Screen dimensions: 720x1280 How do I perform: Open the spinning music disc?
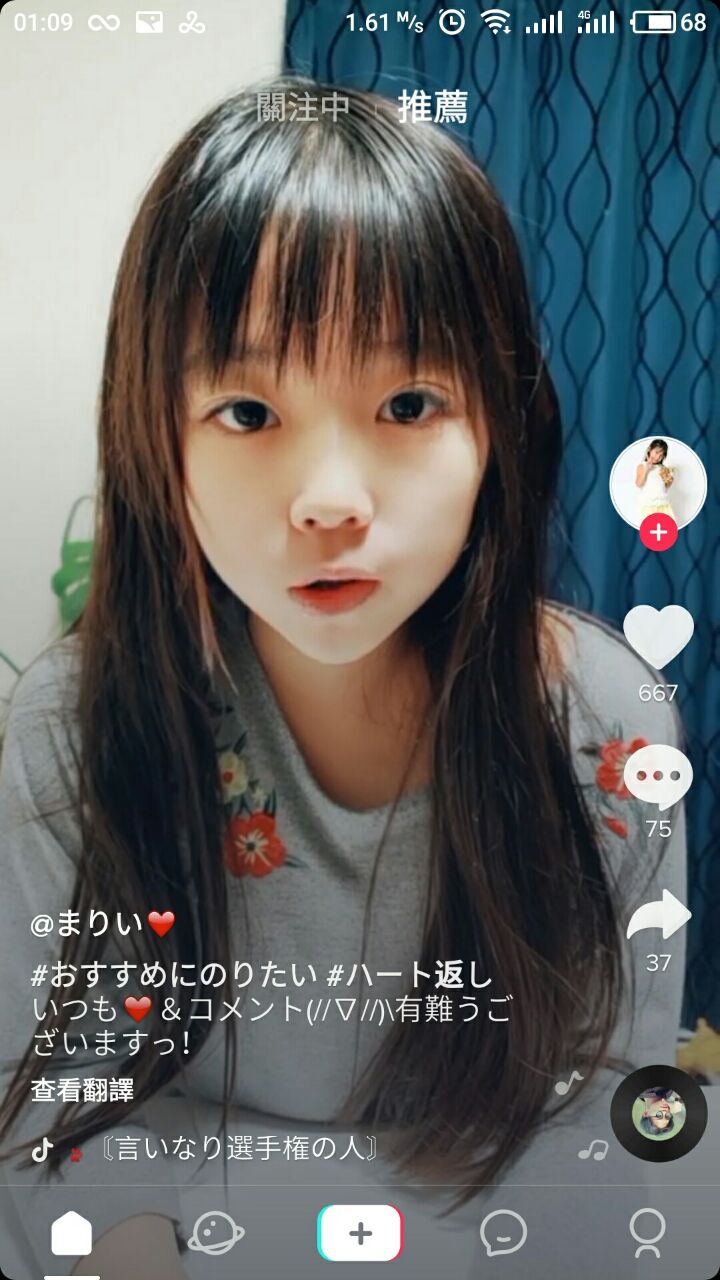coord(658,1113)
